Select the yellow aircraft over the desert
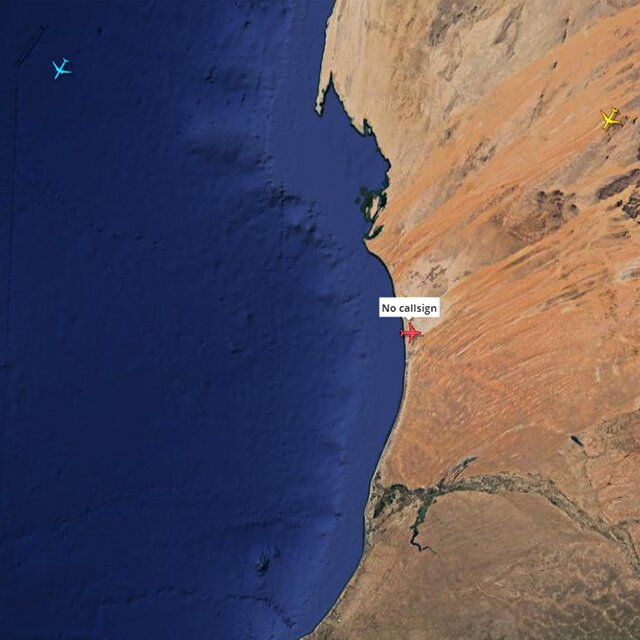Viewport: 640px width, 640px height. 611,119
